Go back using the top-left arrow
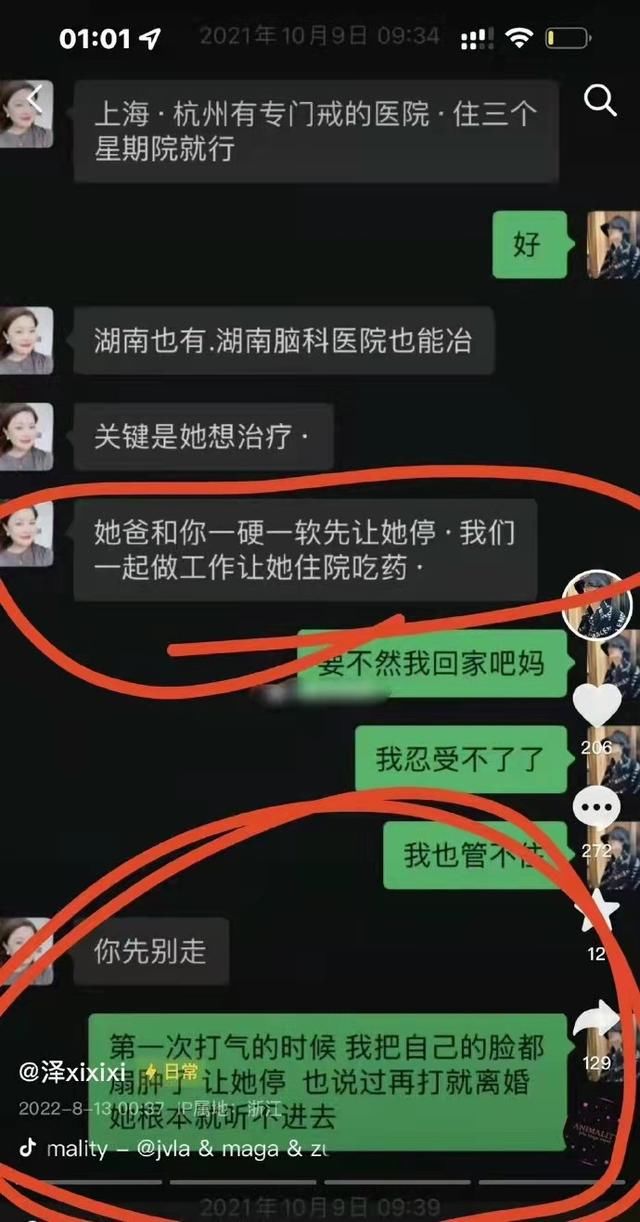Viewport: 640px width, 1222px height. [x=36, y=98]
